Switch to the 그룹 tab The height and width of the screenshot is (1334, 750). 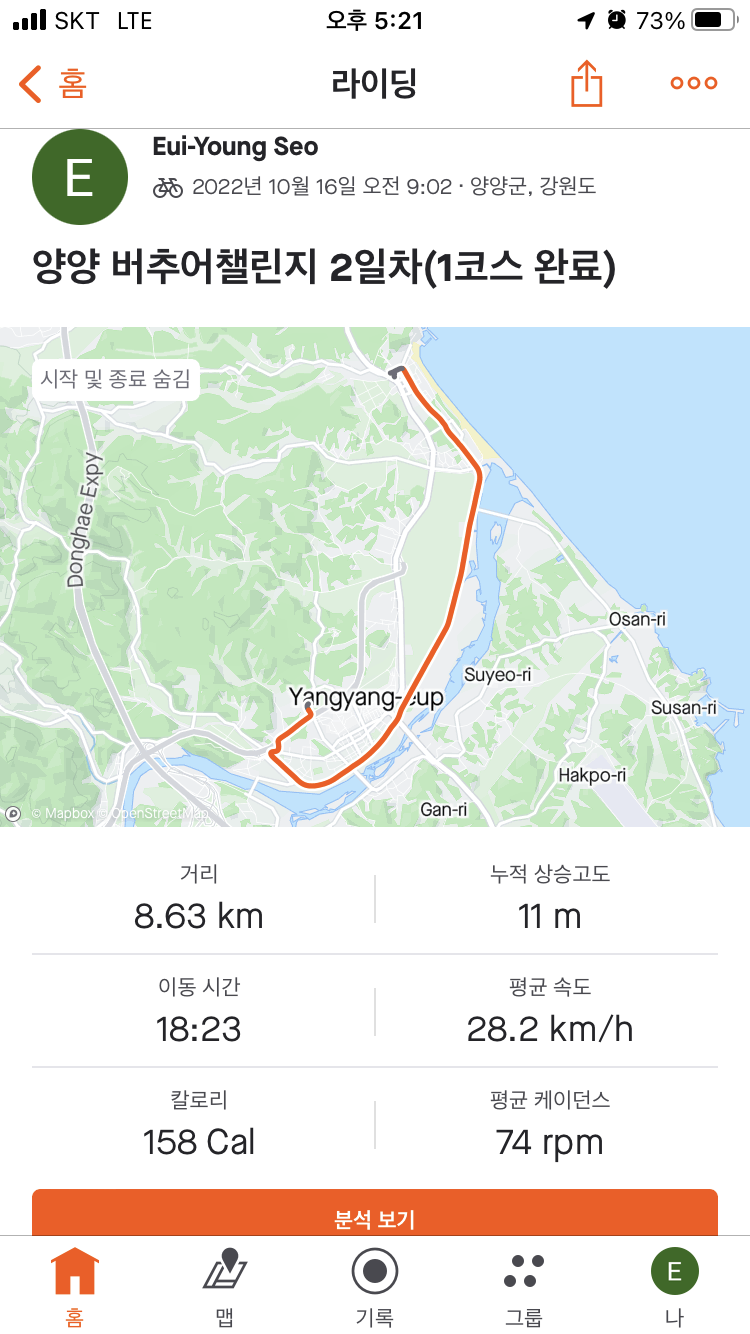tap(524, 1285)
